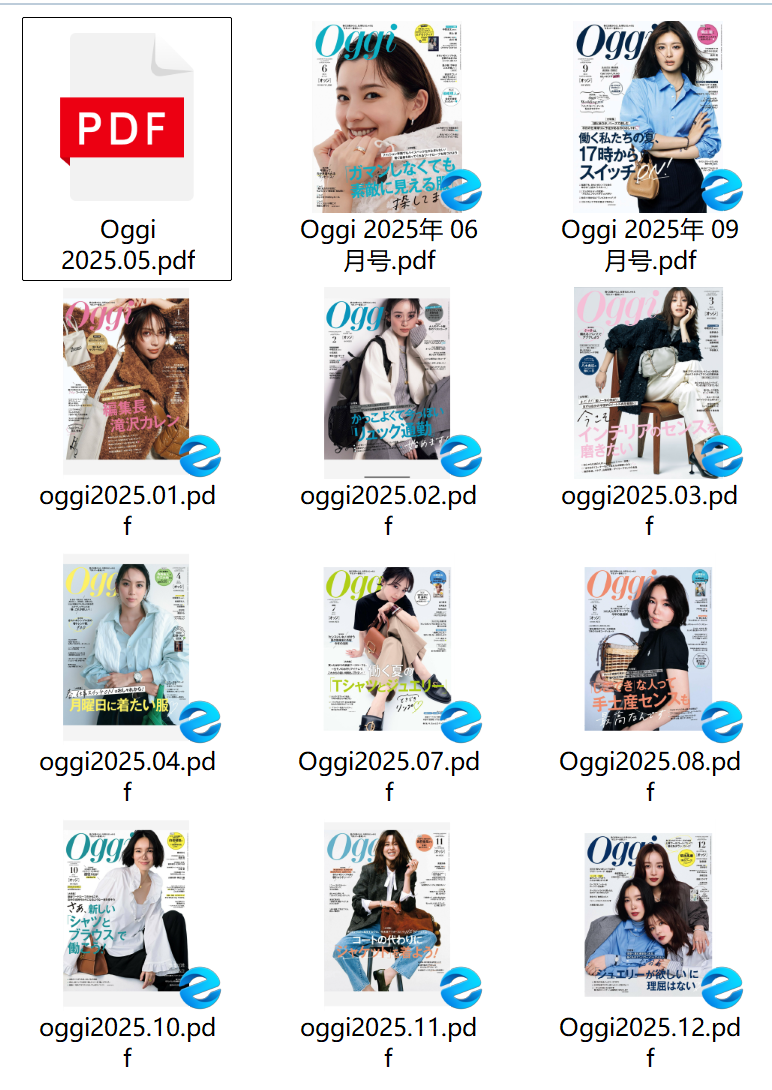772x1090 pixels.
Task: View the Oggi2025.08.pdf file
Action: point(649,649)
